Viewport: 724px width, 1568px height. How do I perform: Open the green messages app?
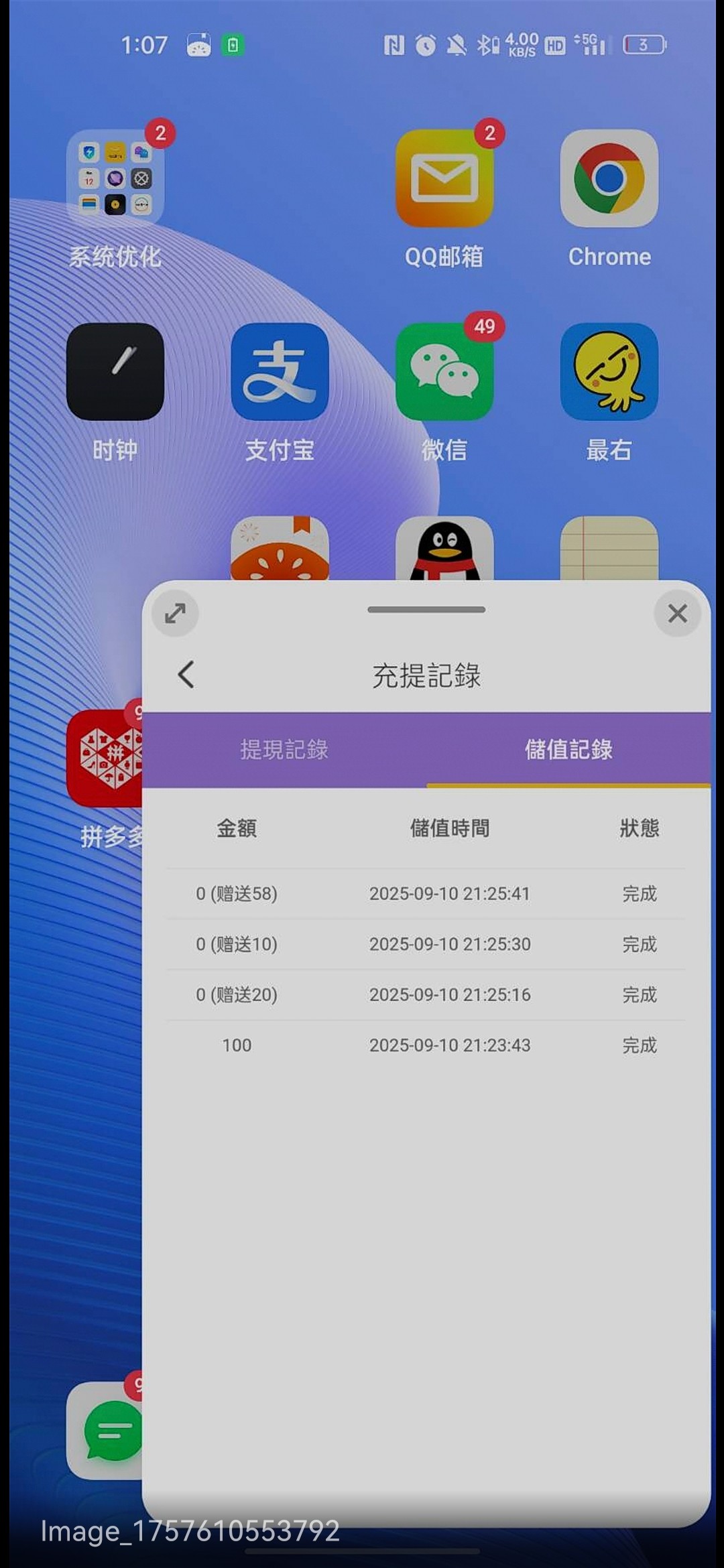point(105,1429)
